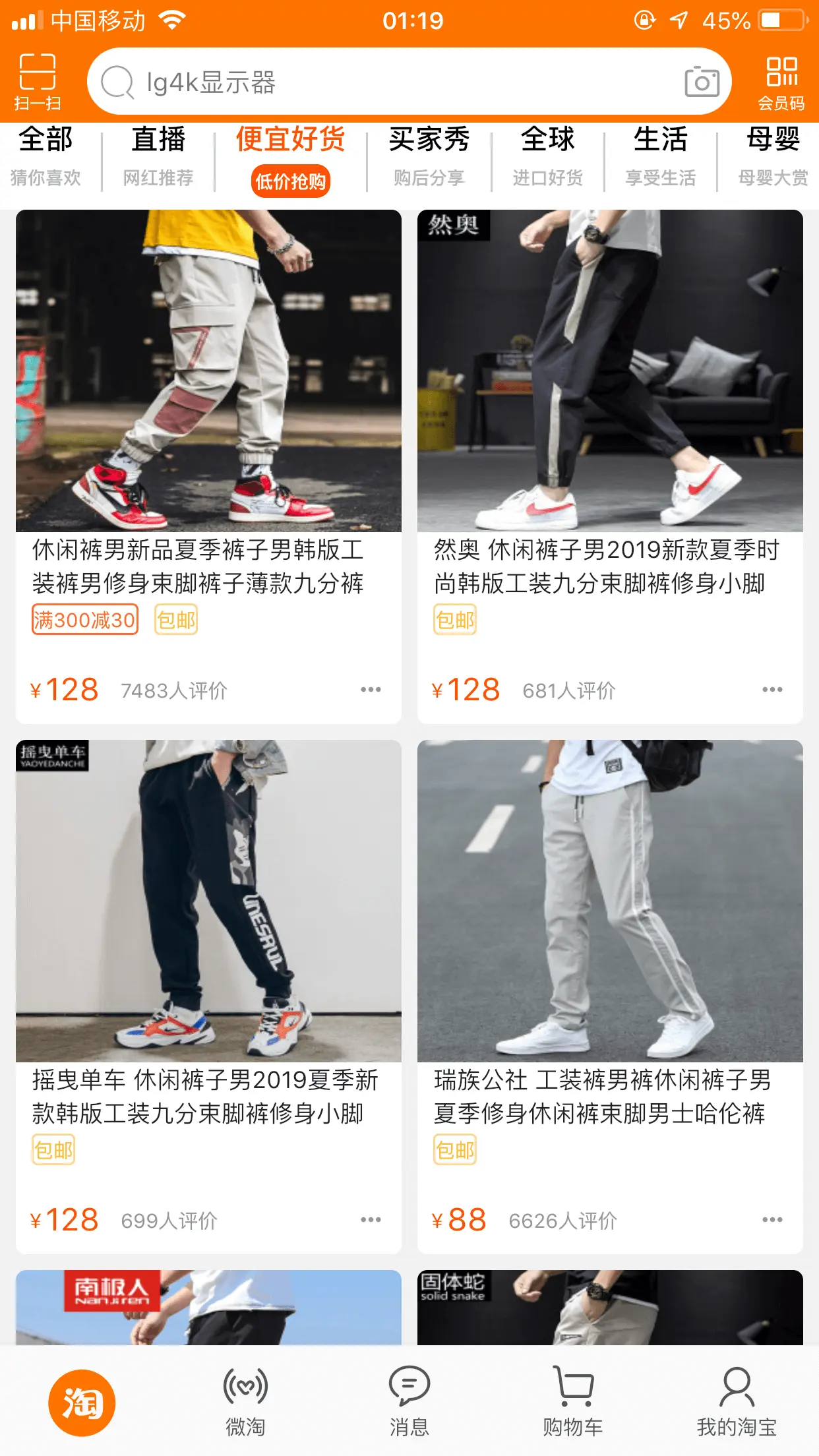Tap the lg4k显示器 search box
This screenshot has width=819, height=1456.
coord(396,82)
